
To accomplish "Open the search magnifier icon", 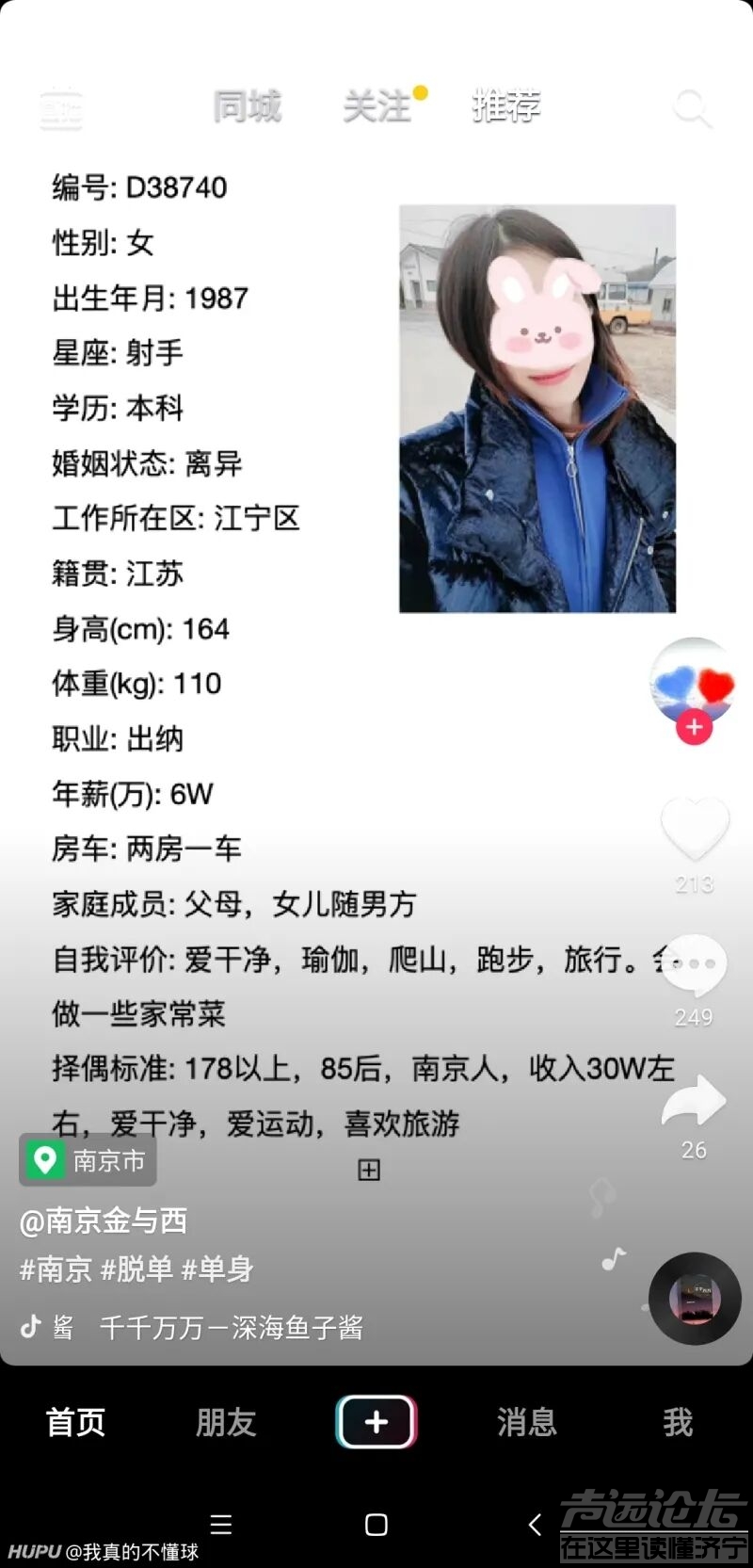I will [692, 108].
